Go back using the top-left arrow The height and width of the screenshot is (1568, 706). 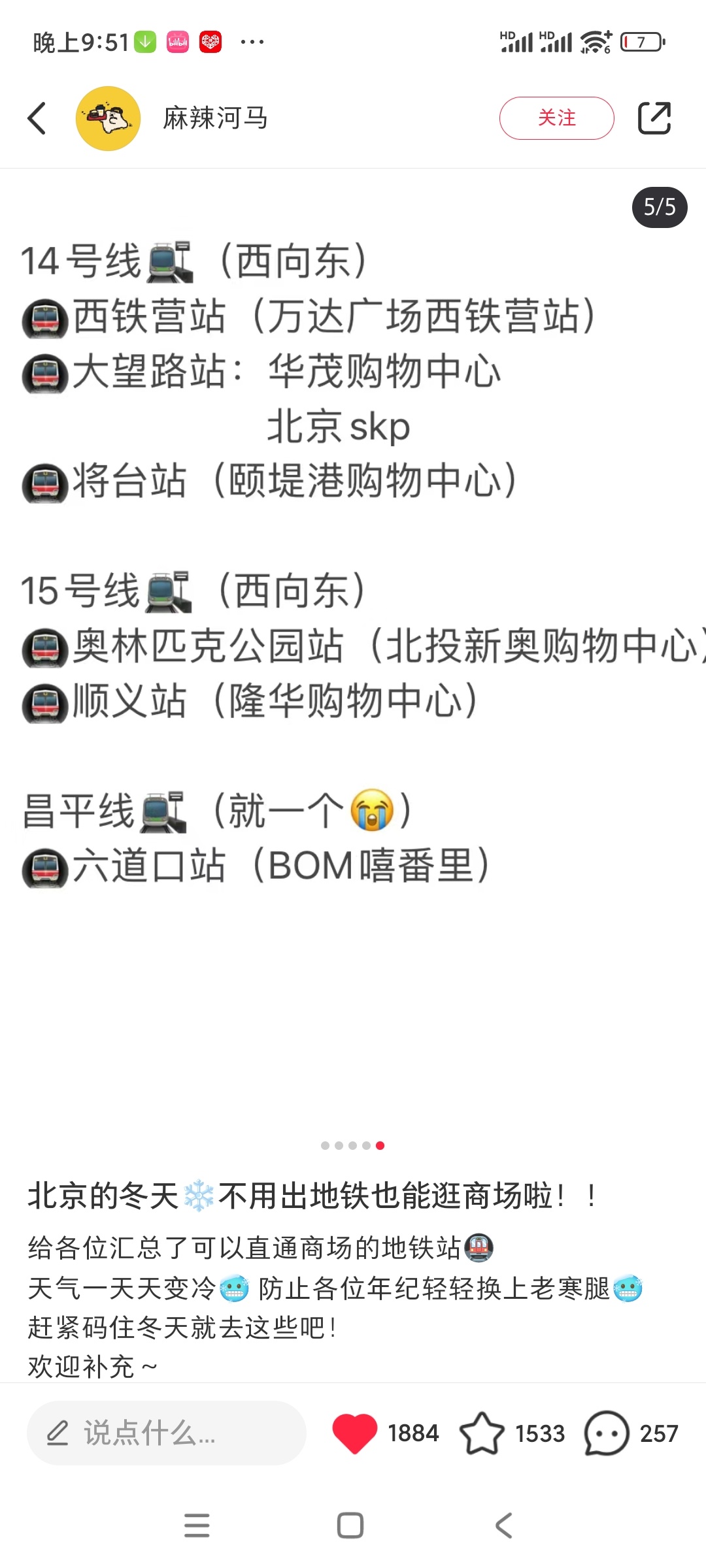pos(37,118)
